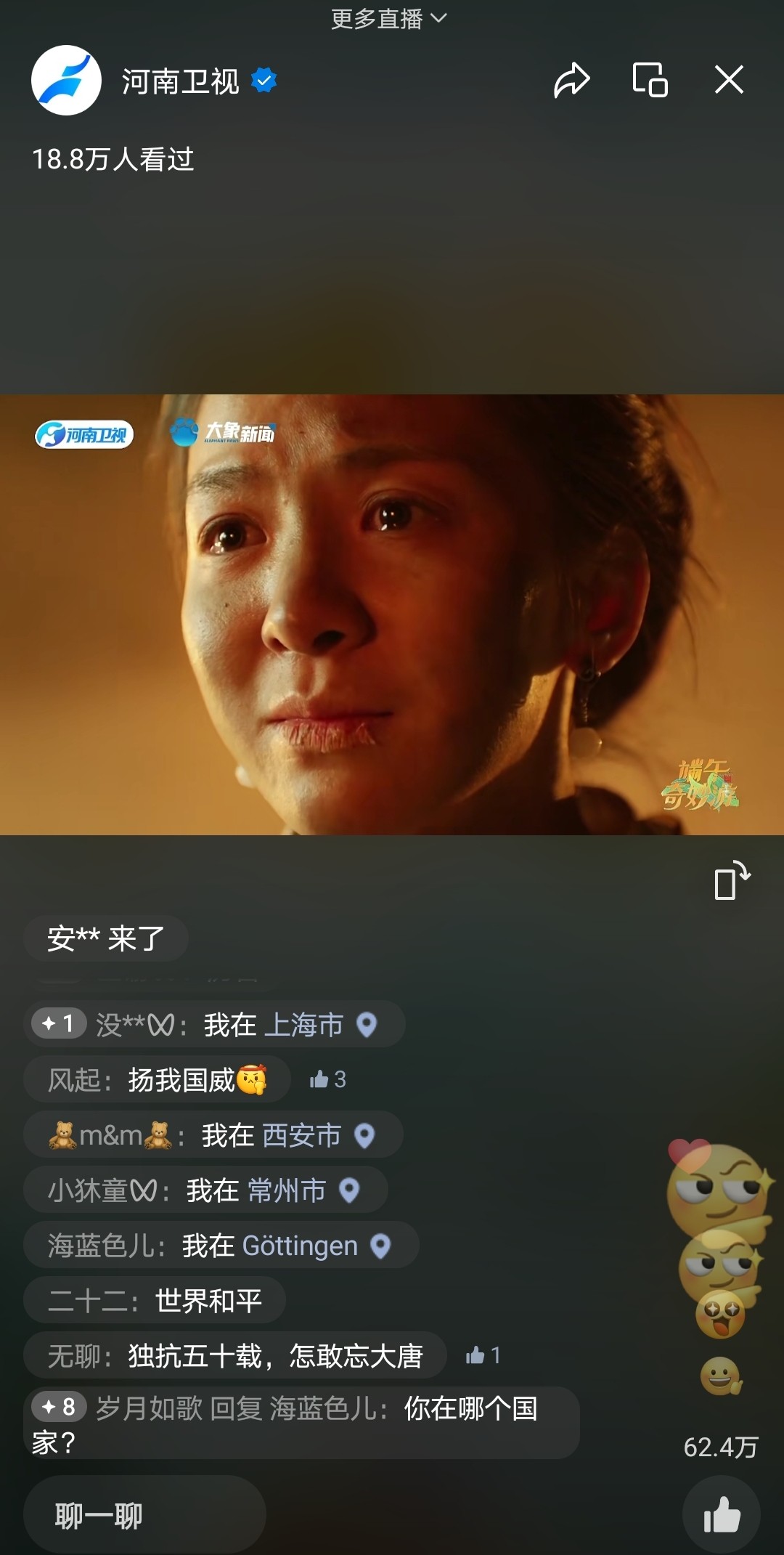This screenshot has width=784, height=1555.
Task: Like 无聊's comment about 大唐
Action: (x=483, y=1355)
